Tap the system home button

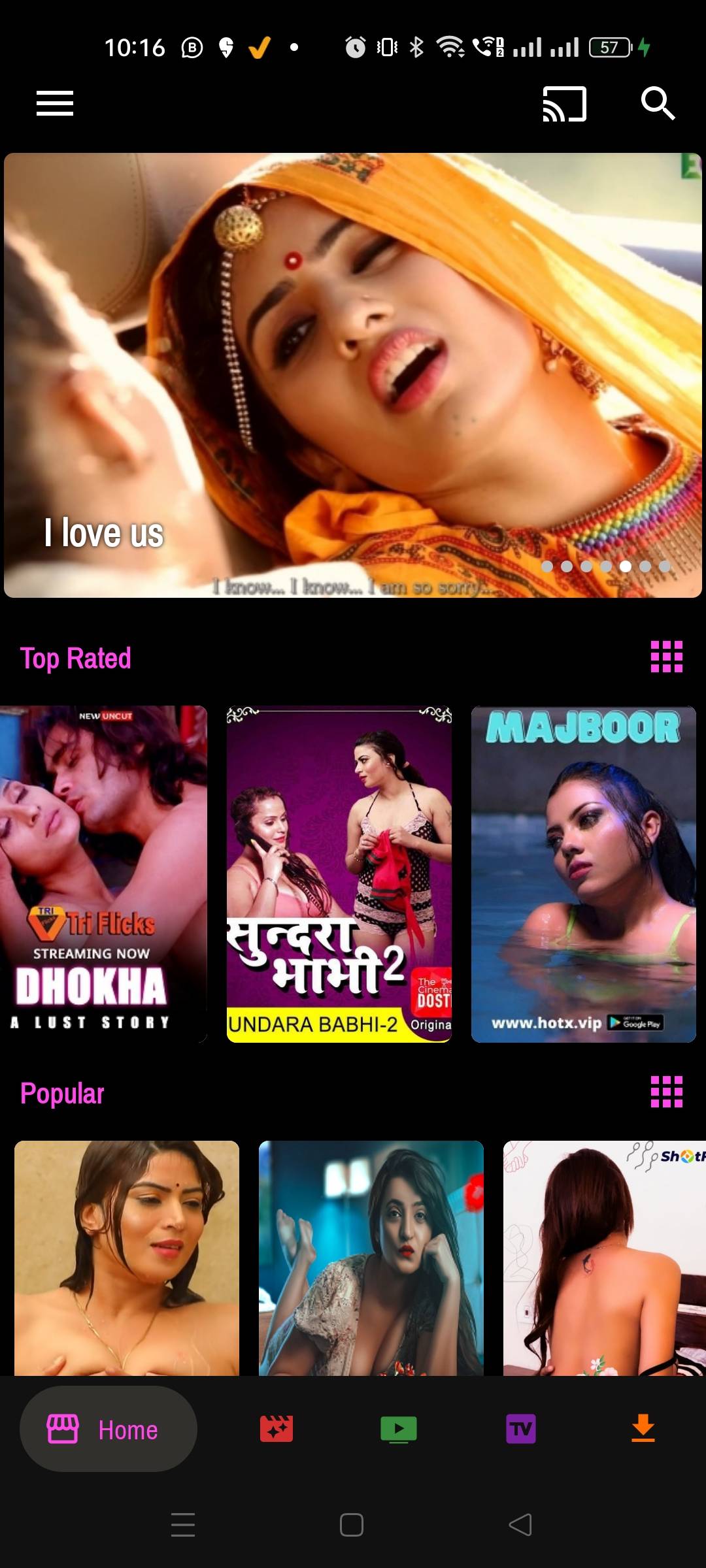click(x=352, y=1525)
